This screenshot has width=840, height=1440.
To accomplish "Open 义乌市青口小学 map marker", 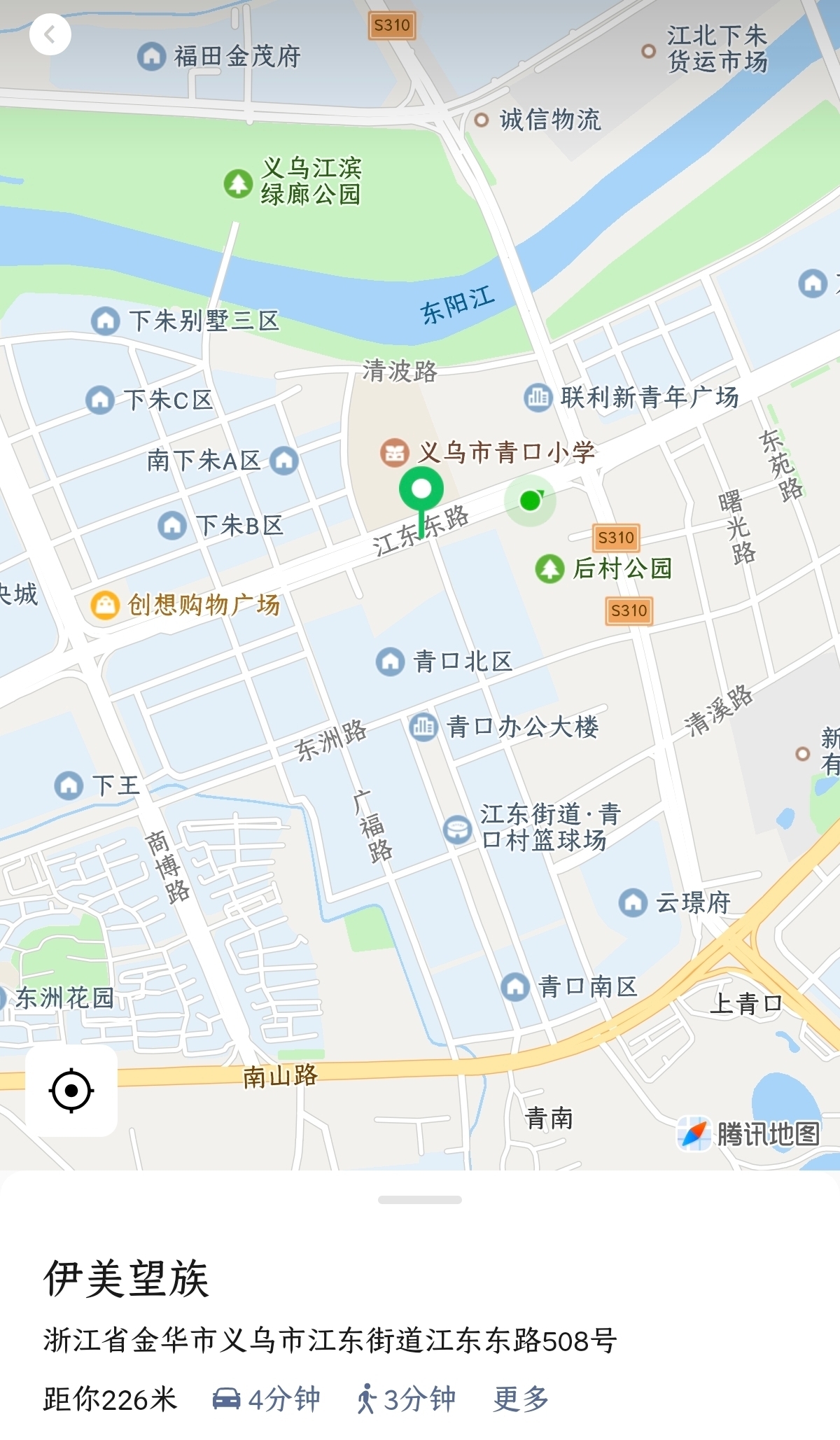I will 395,453.
